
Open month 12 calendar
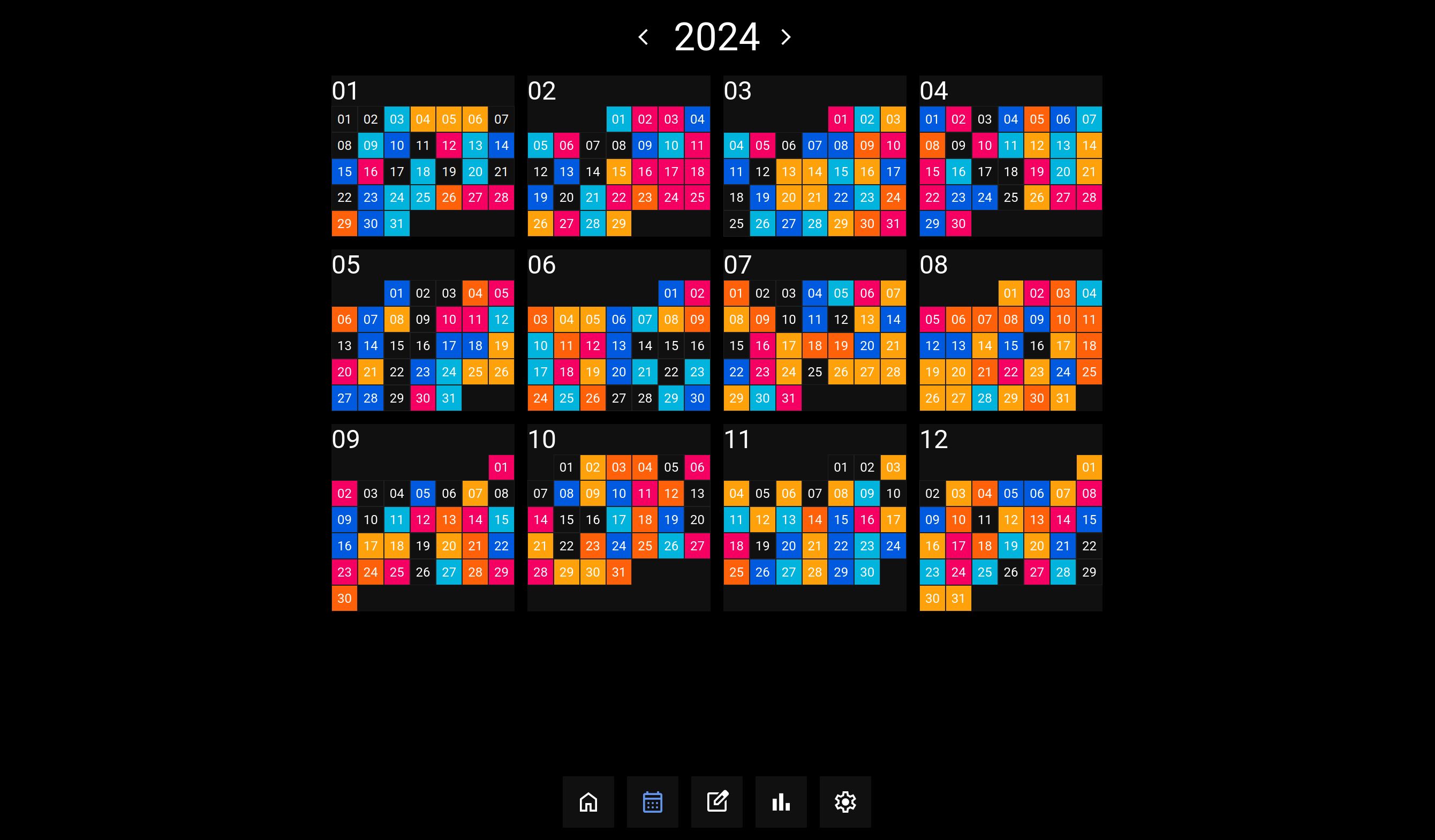[x=933, y=440]
